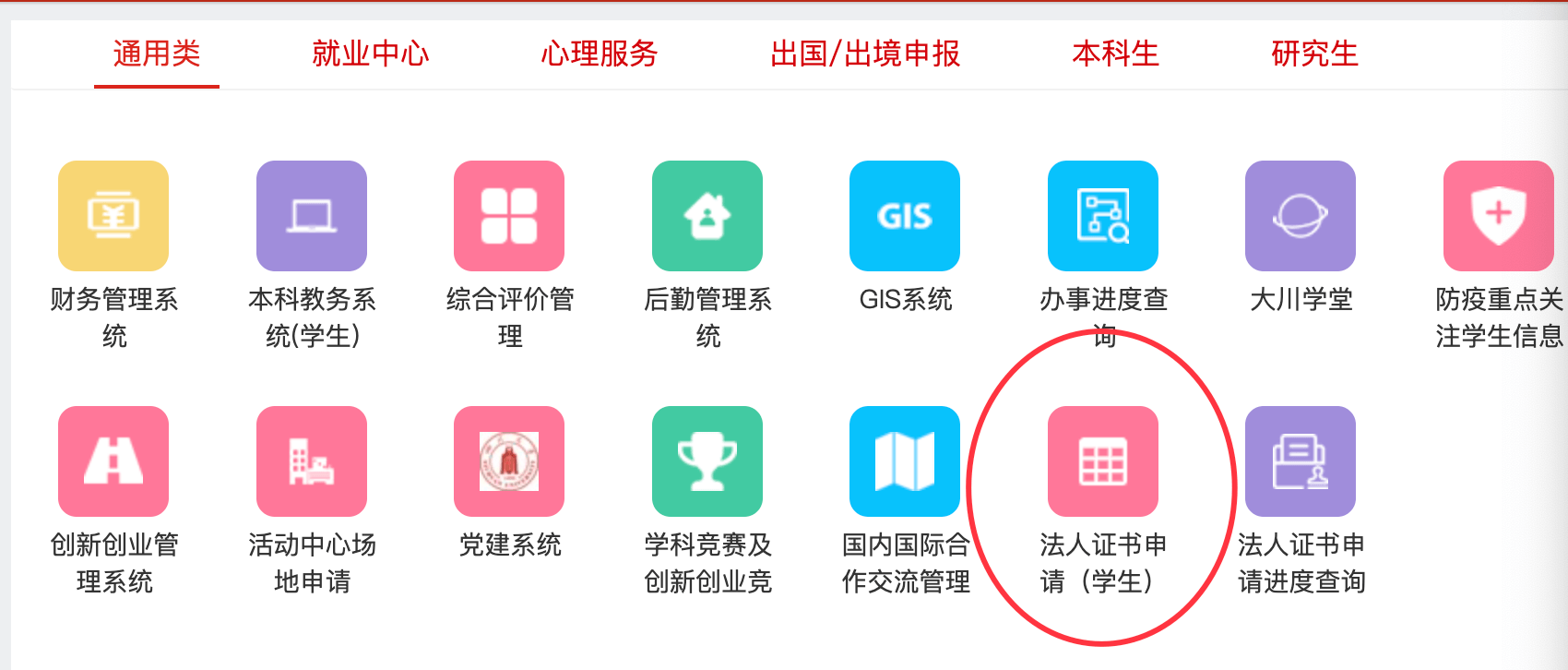Image resolution: width=1568 pixels, height=670 pixels.
Task: Switch to the 就业中心 tab
Action: [370, 54]
